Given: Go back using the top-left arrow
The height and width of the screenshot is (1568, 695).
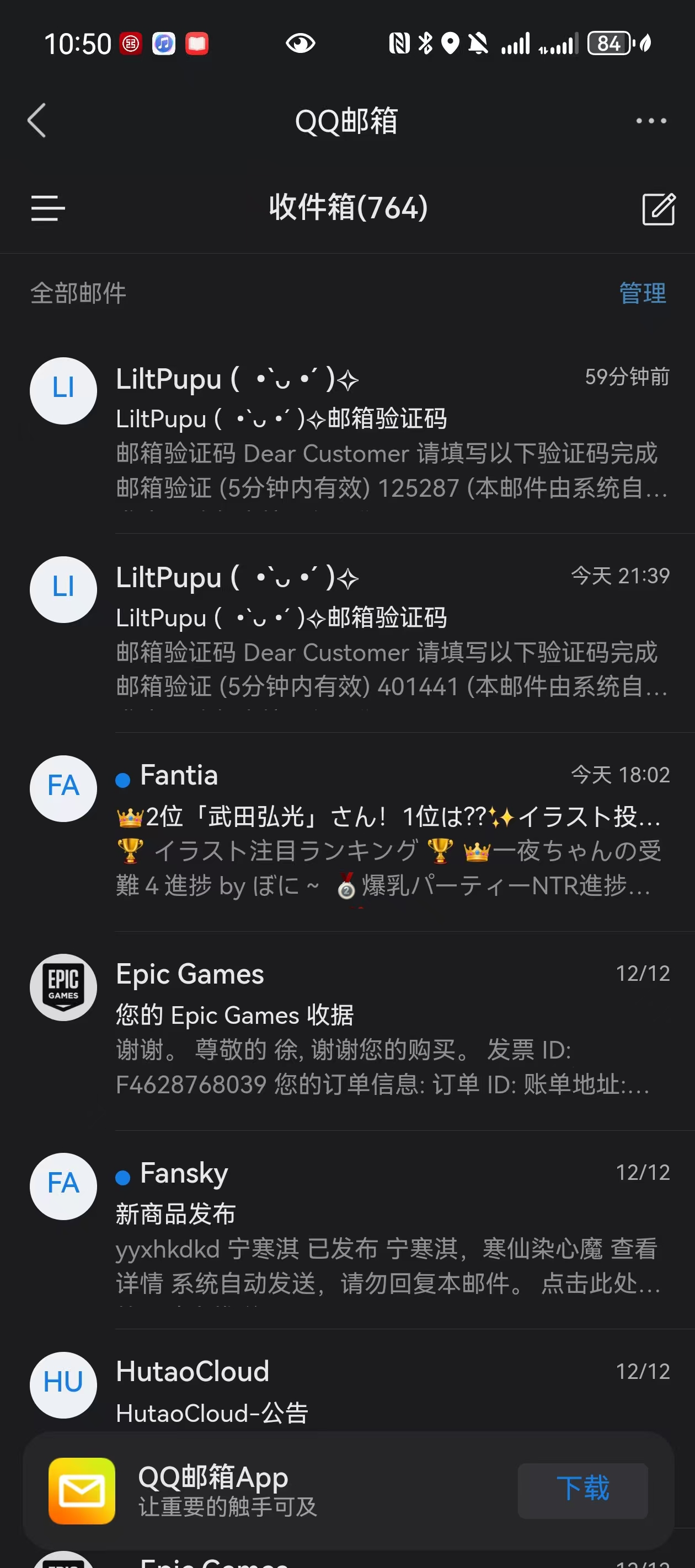Looking at the screenshot, I should (37, 121).
